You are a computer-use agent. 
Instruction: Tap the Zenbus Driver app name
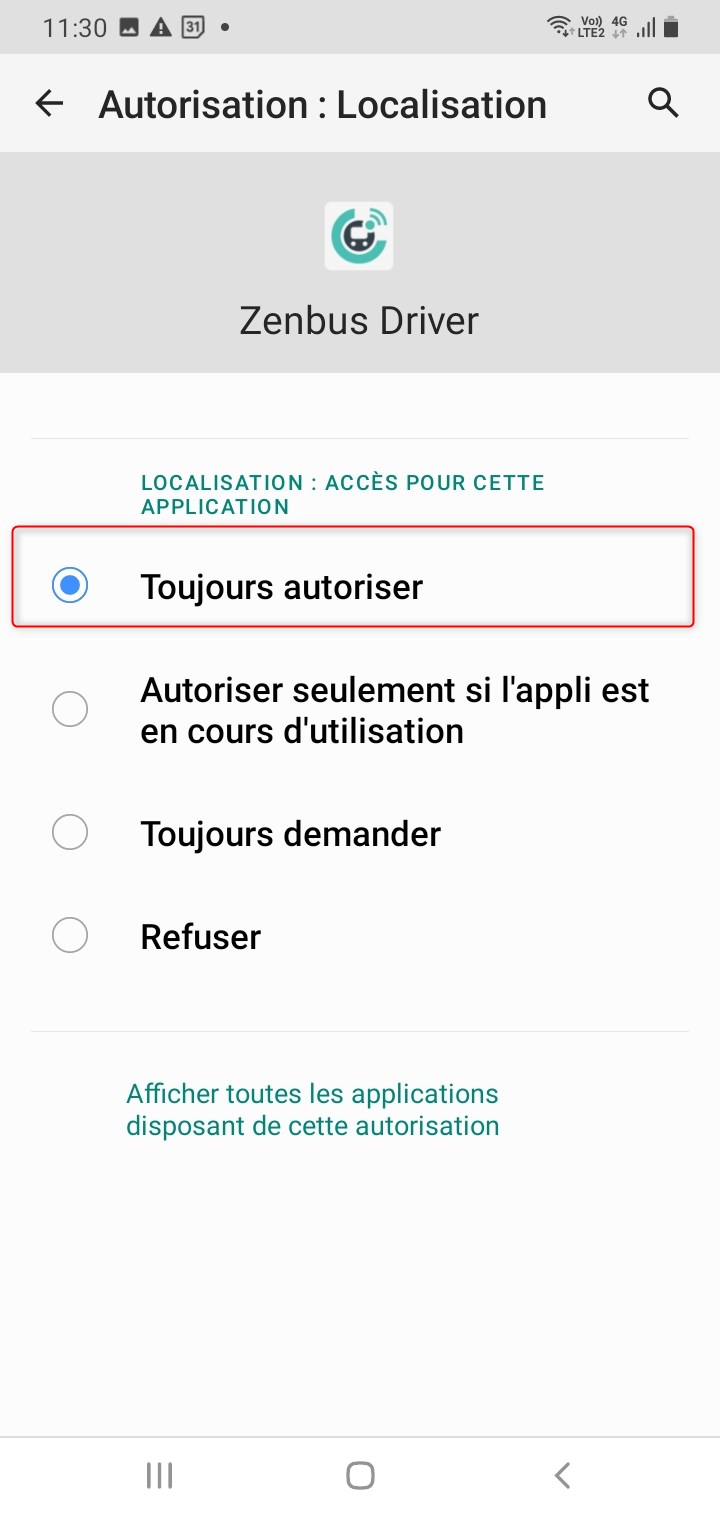(358, 320)
